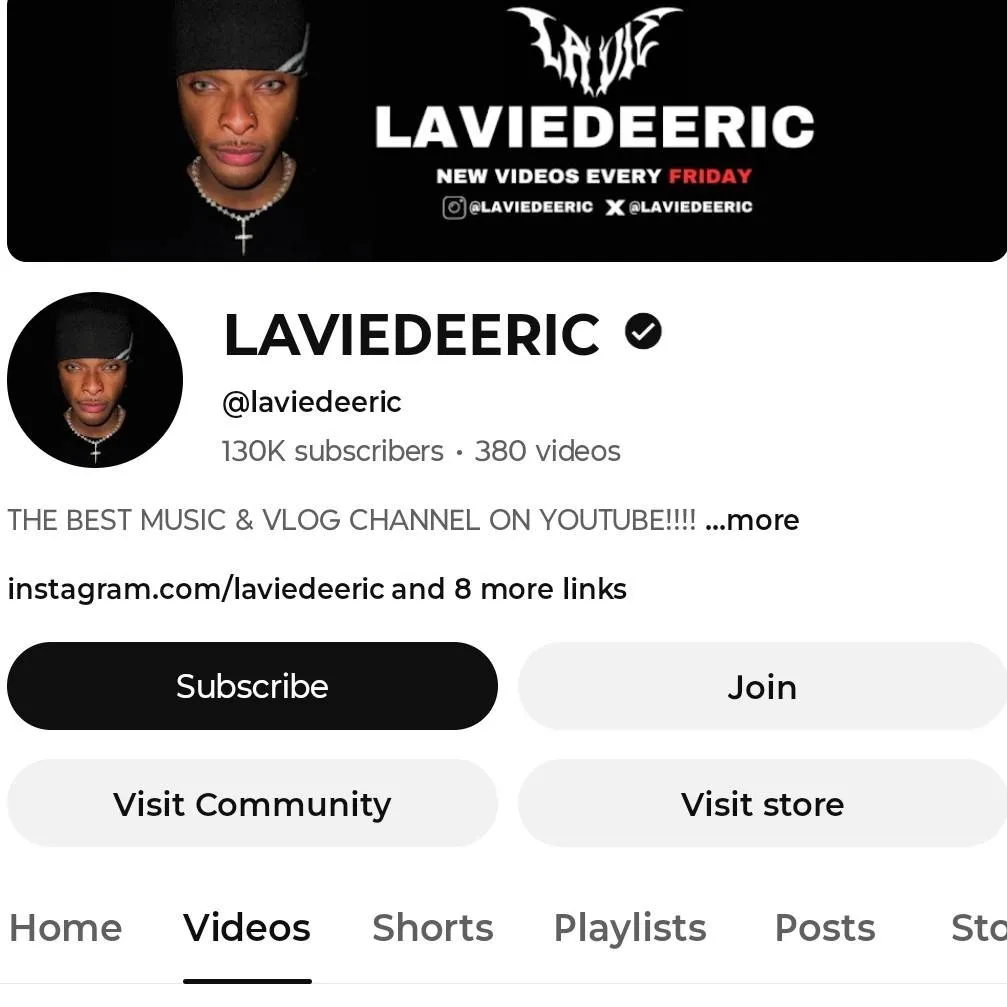
Task: Go to the Playlists tab
Action: pyautogui.click(x=630, y=928)
